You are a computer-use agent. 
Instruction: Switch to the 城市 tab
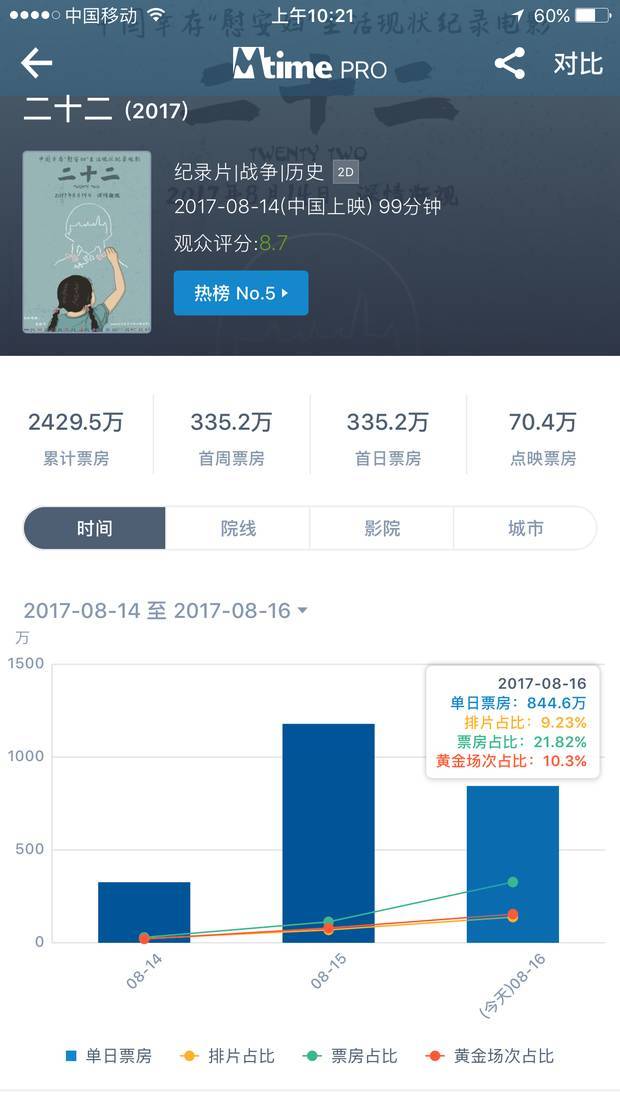(525, 528)
